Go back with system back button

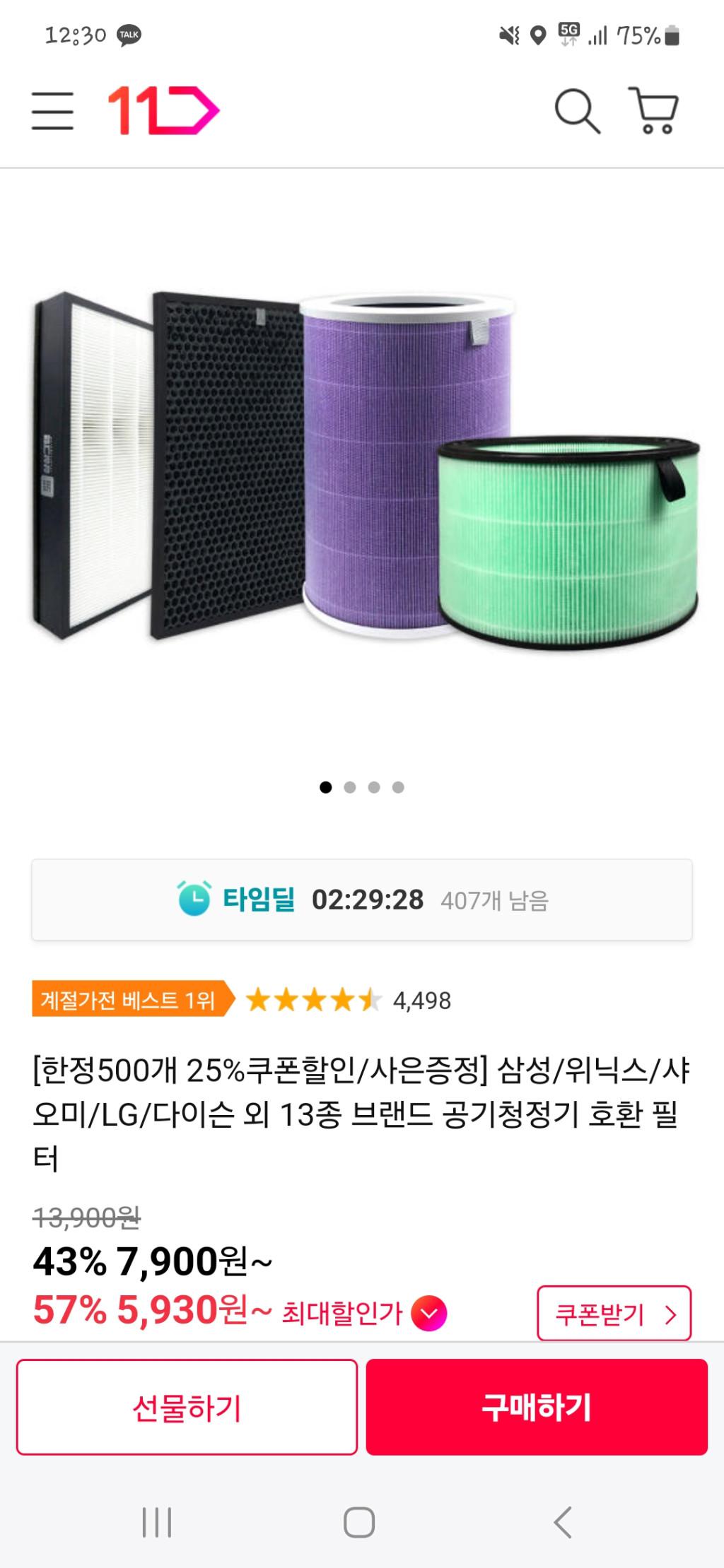point(563,1521)
